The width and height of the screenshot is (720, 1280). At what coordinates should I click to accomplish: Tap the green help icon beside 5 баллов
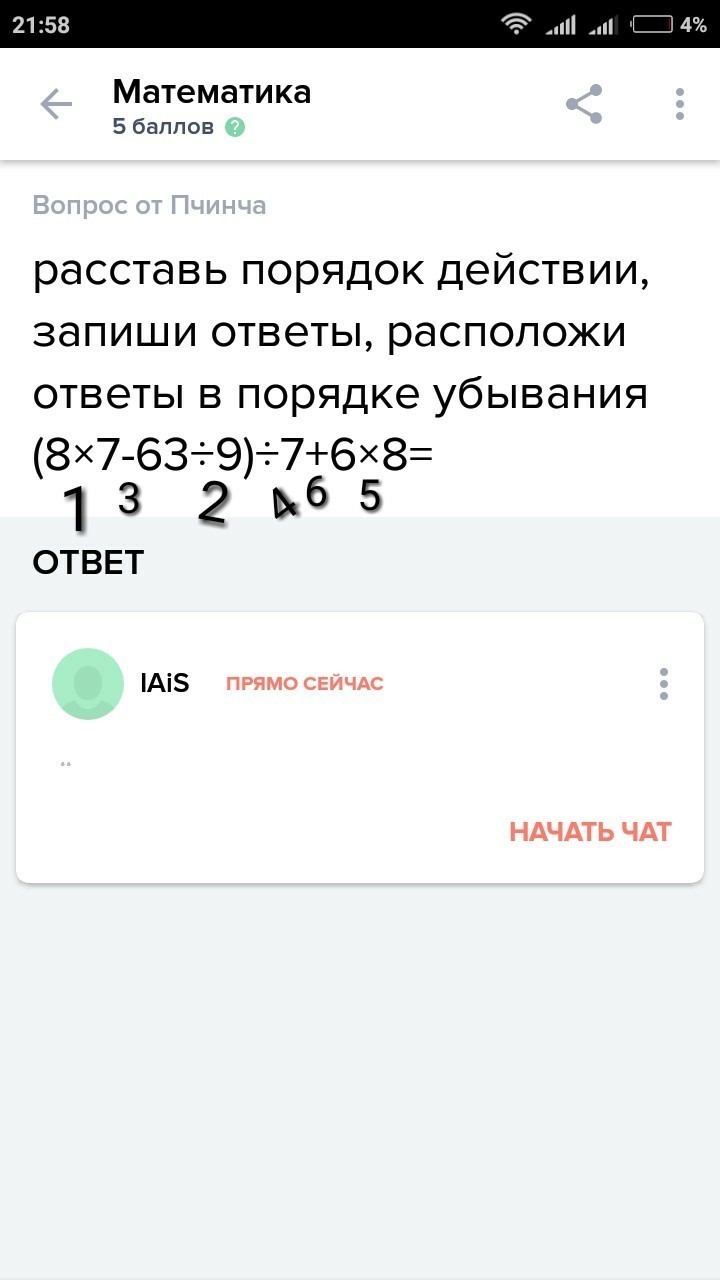point(235,127)
